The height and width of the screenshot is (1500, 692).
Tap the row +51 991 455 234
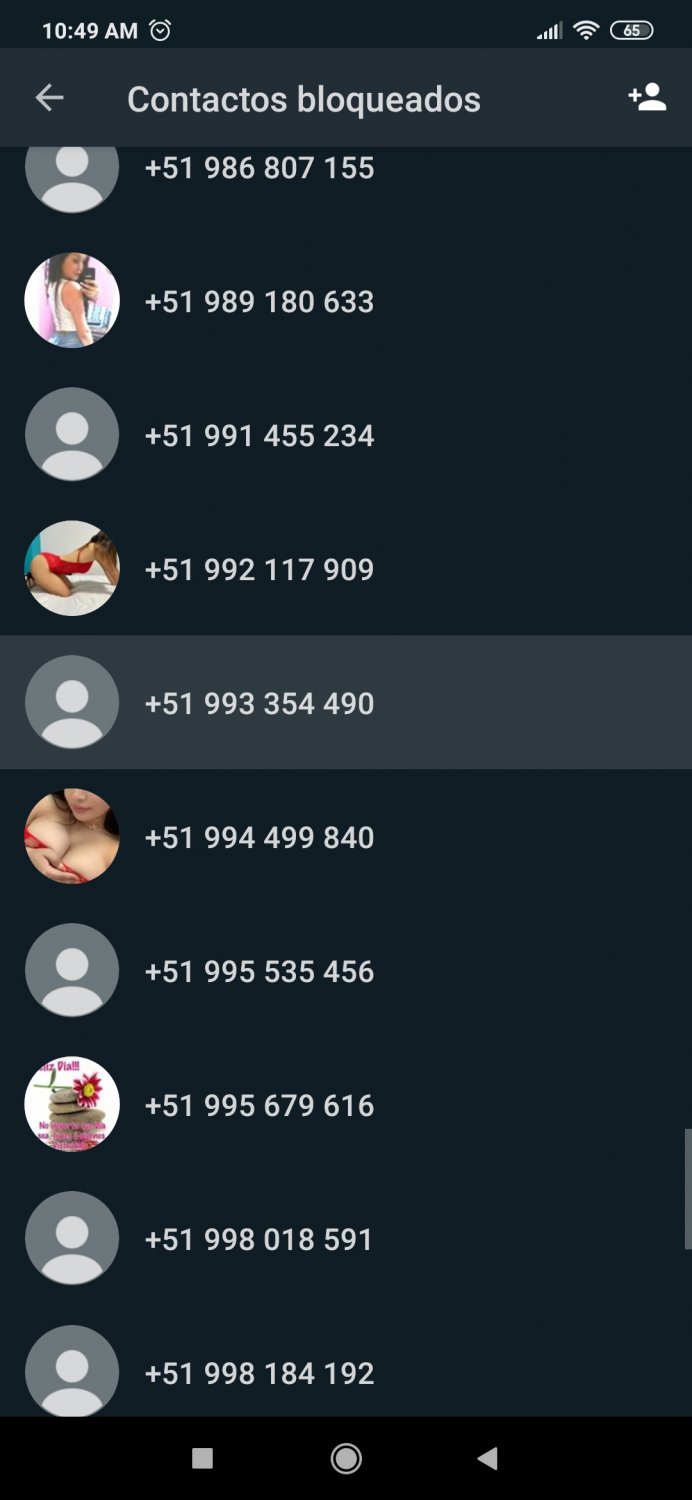[346, 435]
